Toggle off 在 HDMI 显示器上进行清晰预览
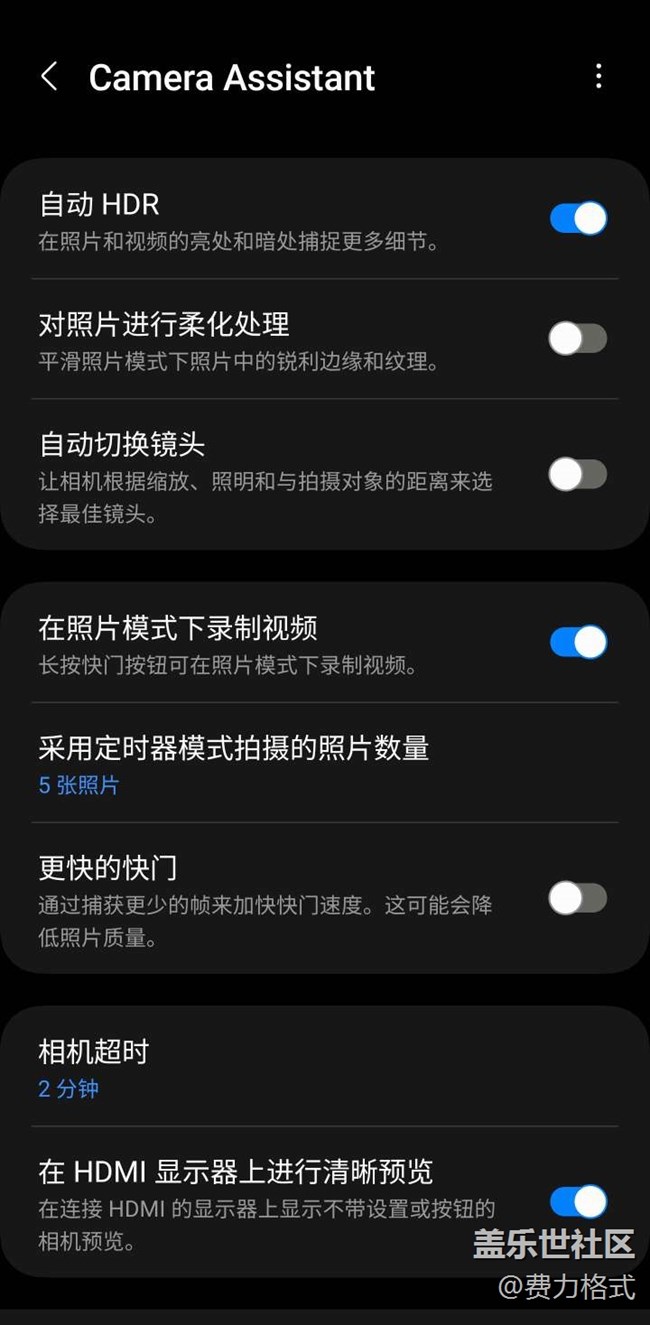 578,1201
